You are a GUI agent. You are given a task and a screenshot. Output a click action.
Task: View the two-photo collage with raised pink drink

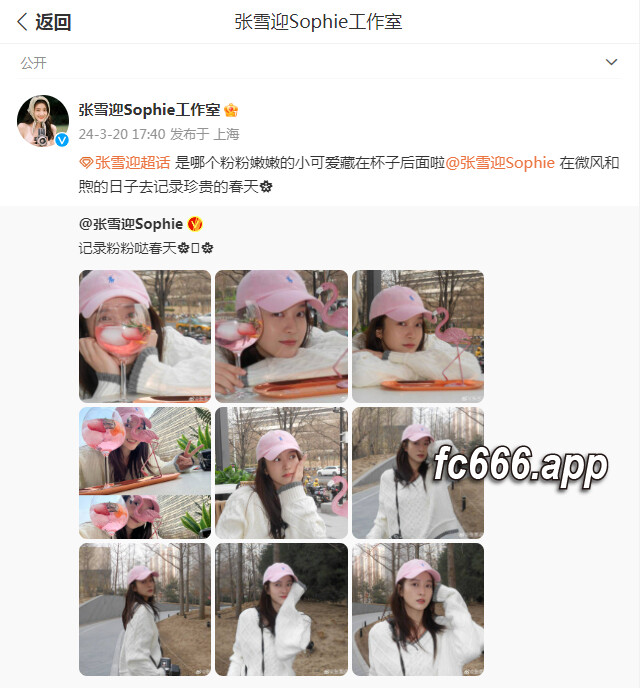(145, 473)
